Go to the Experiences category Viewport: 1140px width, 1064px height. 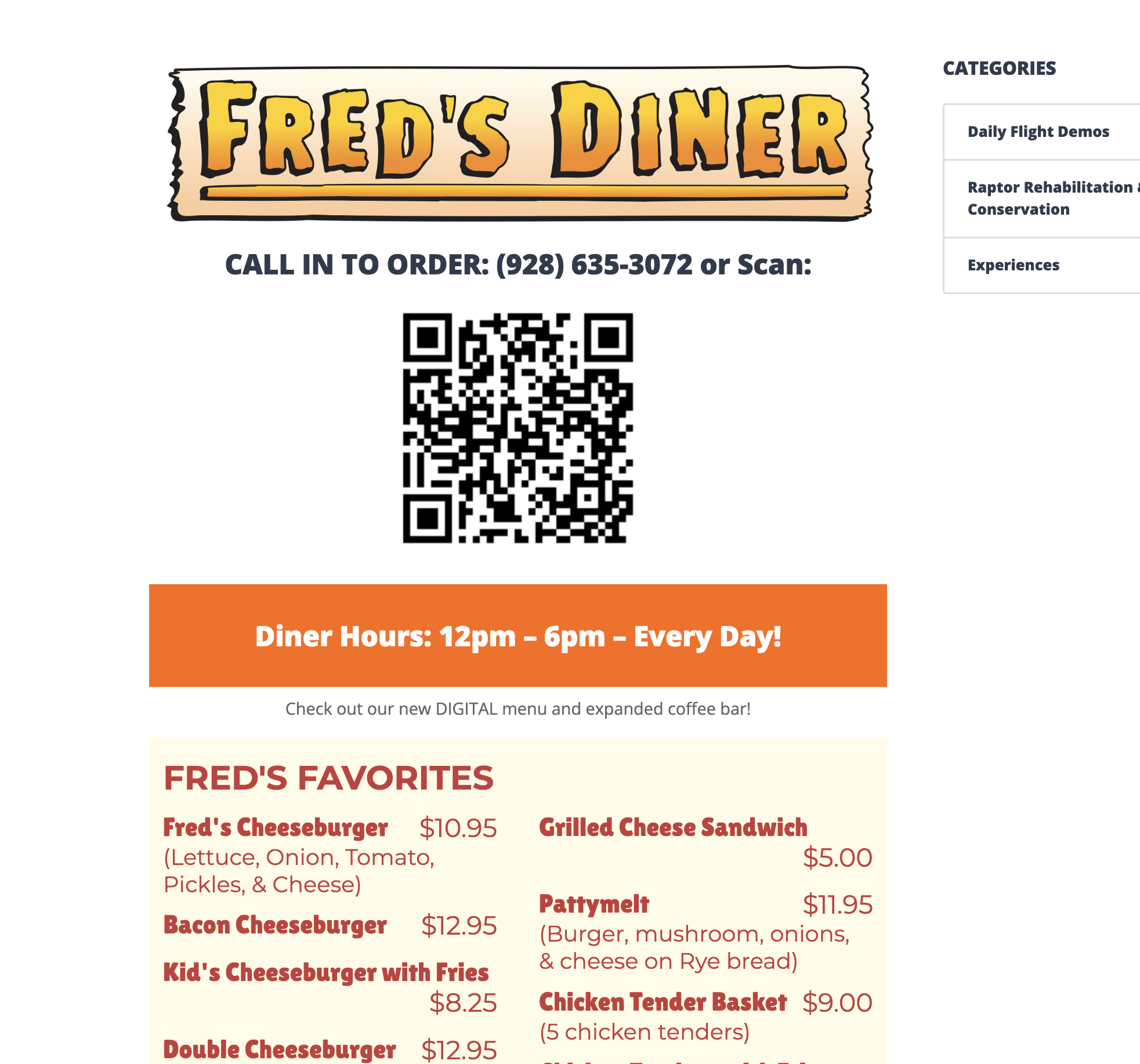[x=1013, y=265]
